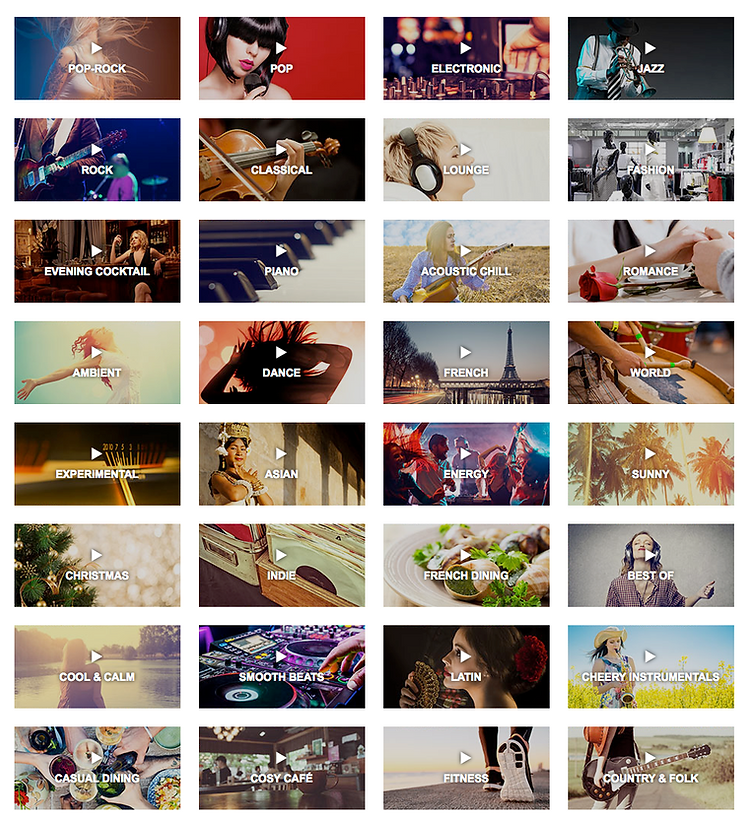747x822 pixels.
Task: Open the Evening Cocktail playlist tile
Action: tap(97, 261)
